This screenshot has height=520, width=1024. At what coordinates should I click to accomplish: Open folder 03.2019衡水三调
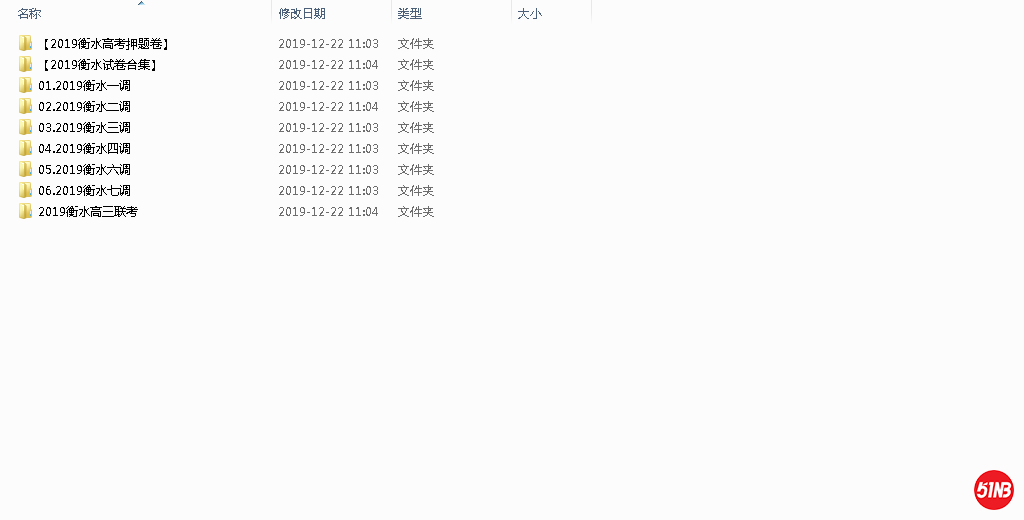[x=84, y=128]
